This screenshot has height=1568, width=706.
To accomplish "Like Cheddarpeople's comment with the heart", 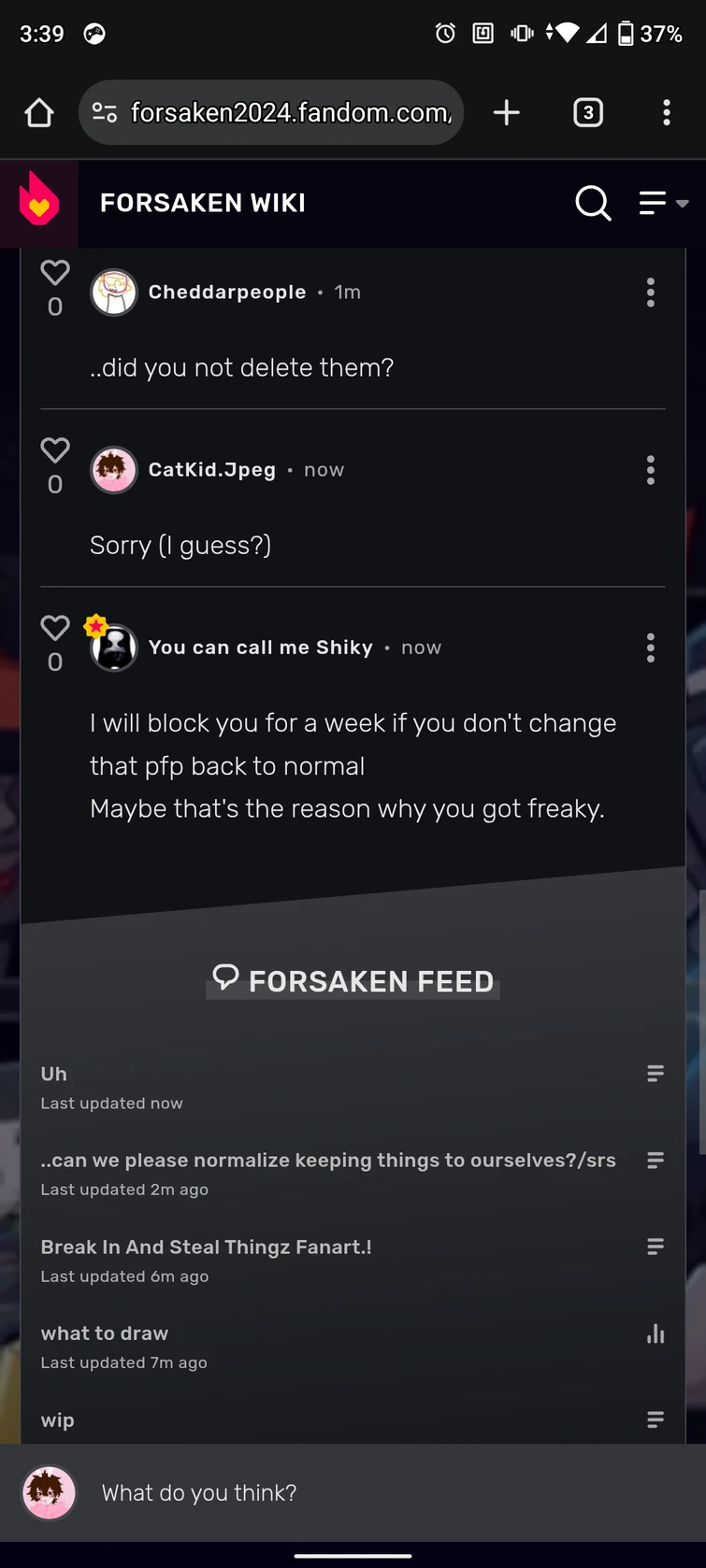I will point(54,271).
